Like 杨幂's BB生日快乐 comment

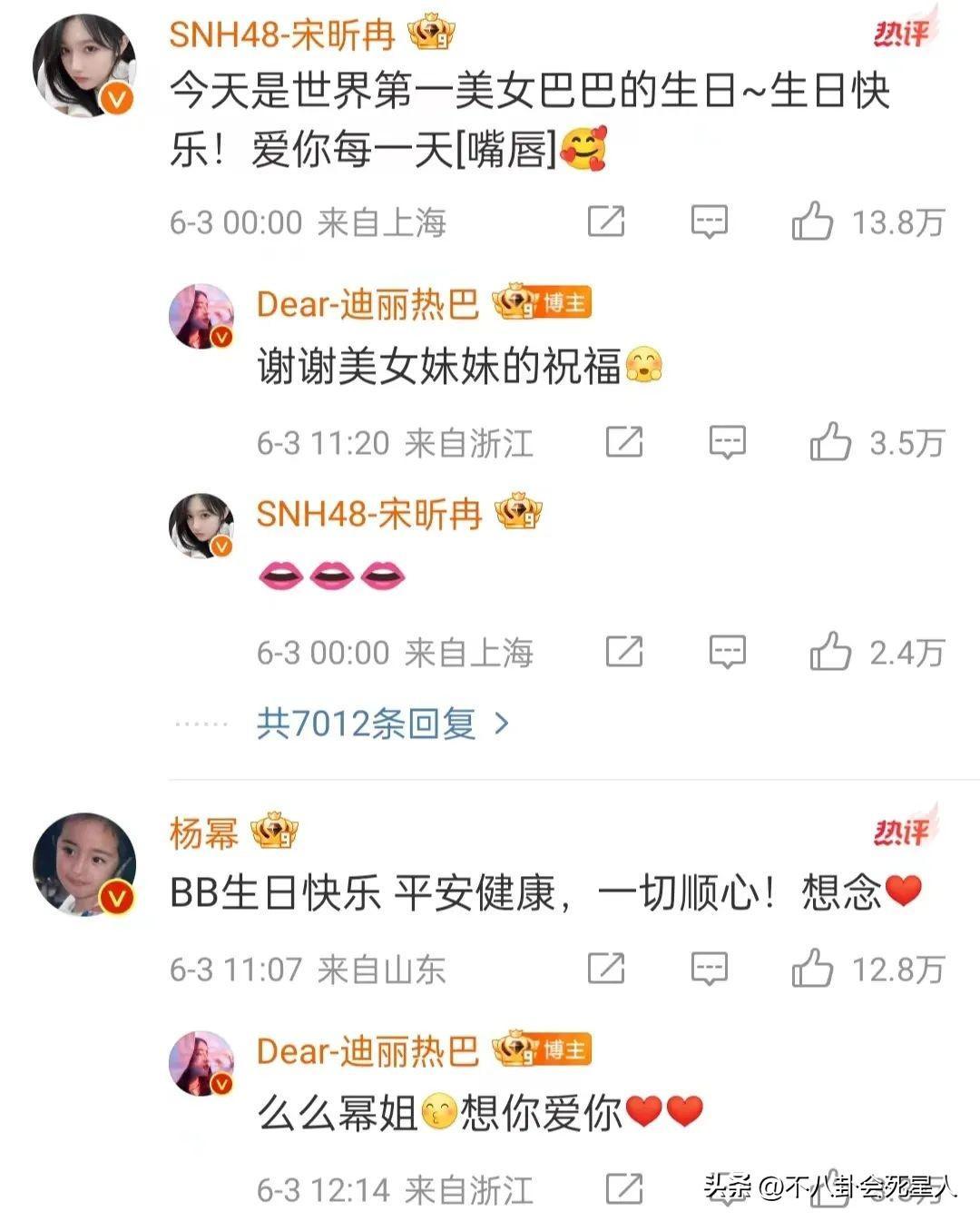[x=812, y=969]
